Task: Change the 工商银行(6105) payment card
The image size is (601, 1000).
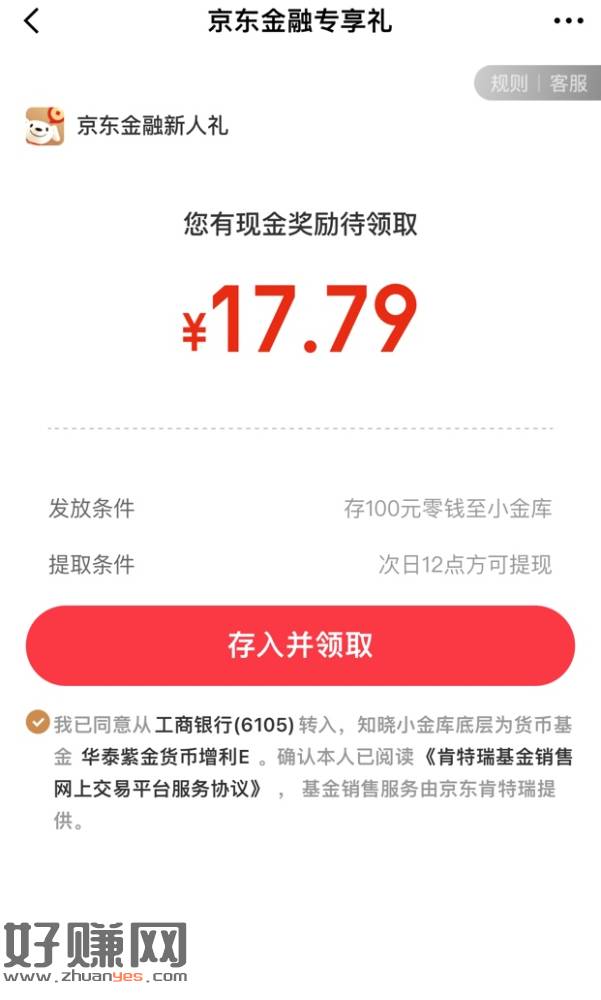Action: pyautogui.click(x=225, y=725)
